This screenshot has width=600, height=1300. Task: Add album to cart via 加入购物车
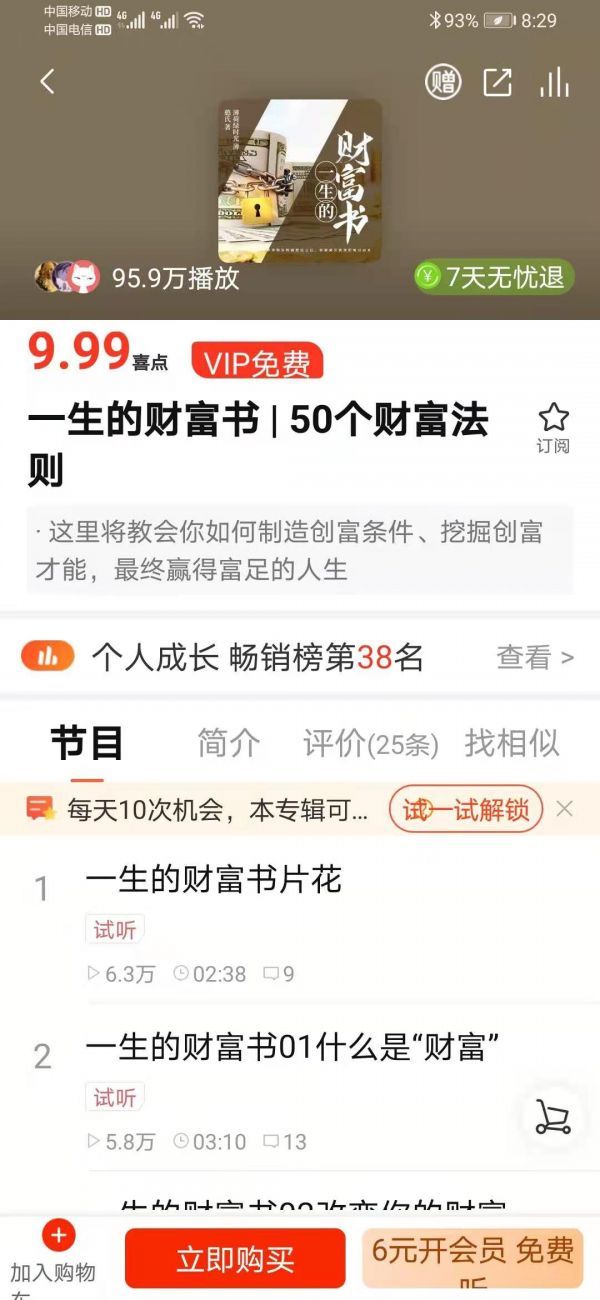pyautogui.click(x=57, y=1255)
